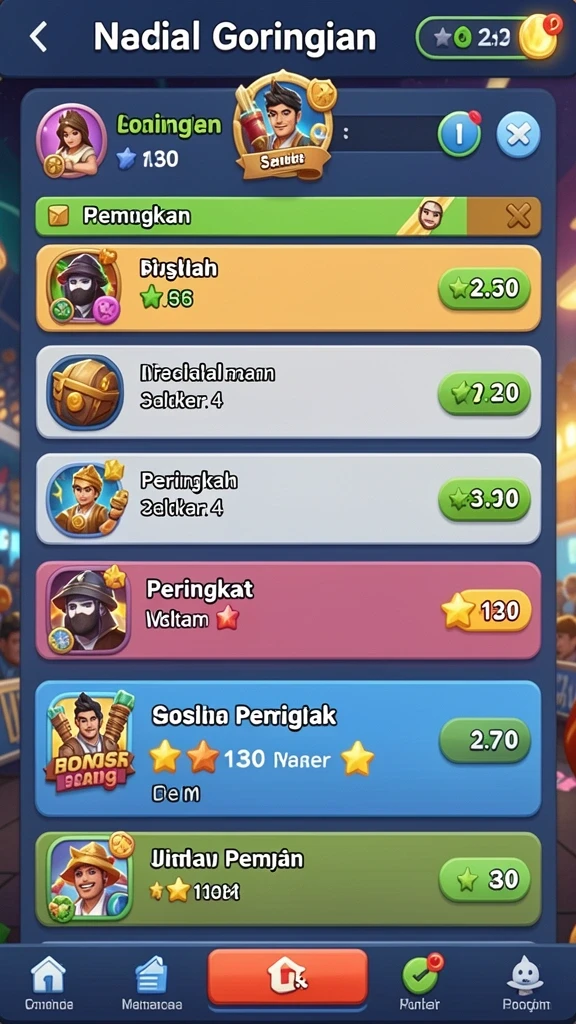
Task: Tap the green 30 button in the bottom row
Action: click(485, 880)
